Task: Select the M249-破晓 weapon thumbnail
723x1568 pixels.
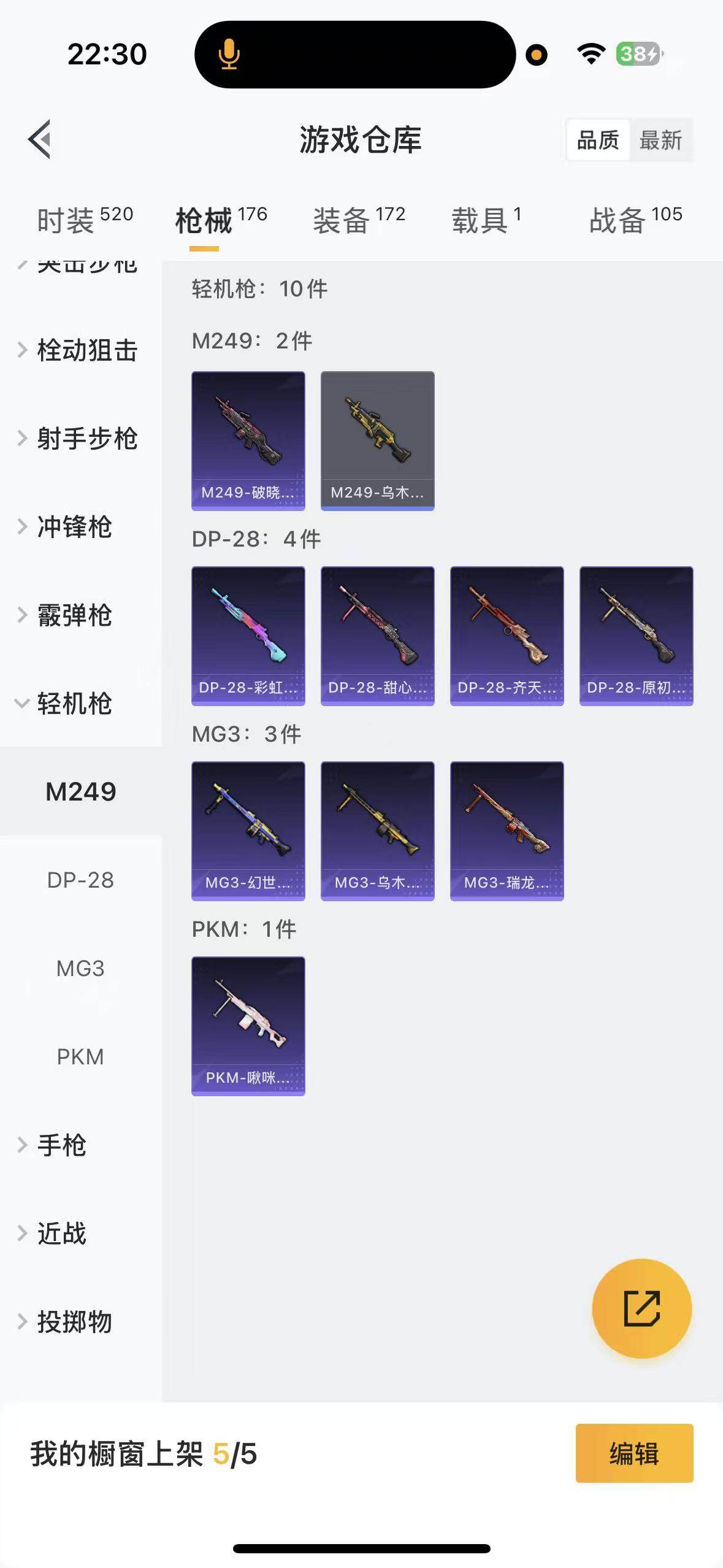Action: point(248,439)
